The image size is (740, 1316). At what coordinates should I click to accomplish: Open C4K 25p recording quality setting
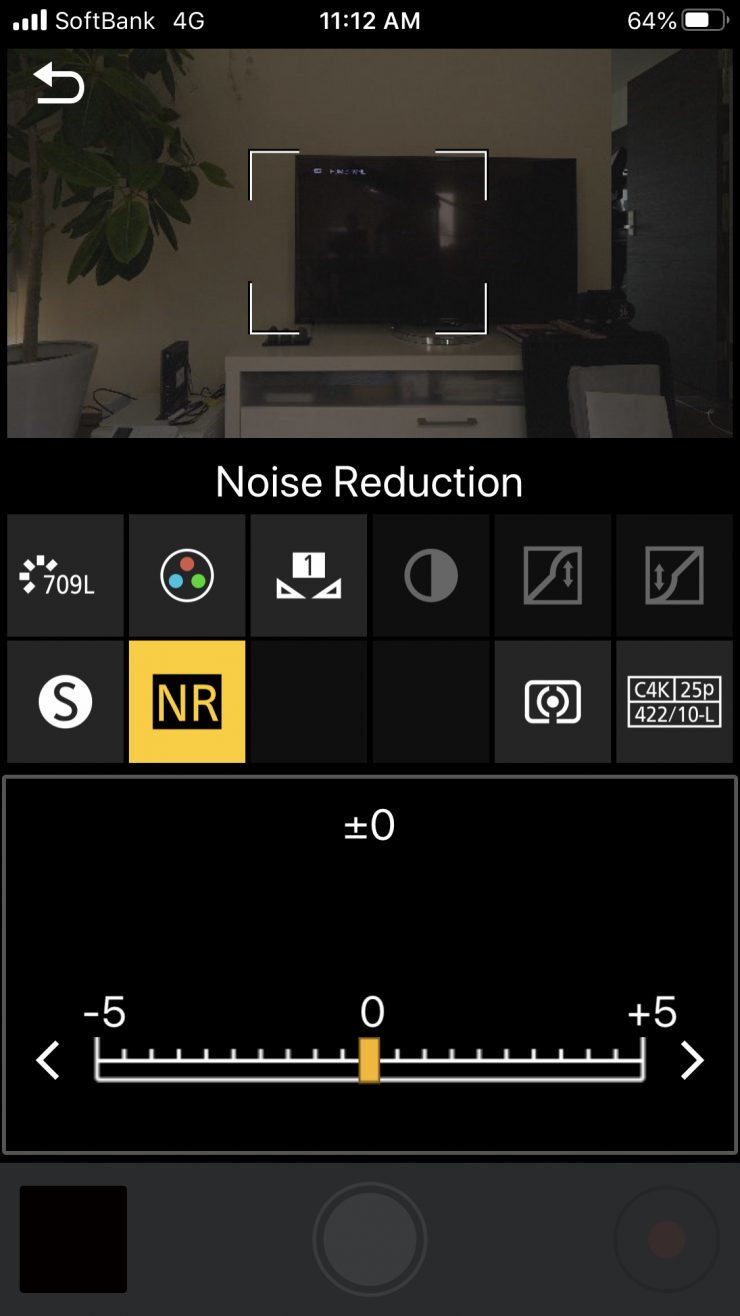tap(674, 702)
